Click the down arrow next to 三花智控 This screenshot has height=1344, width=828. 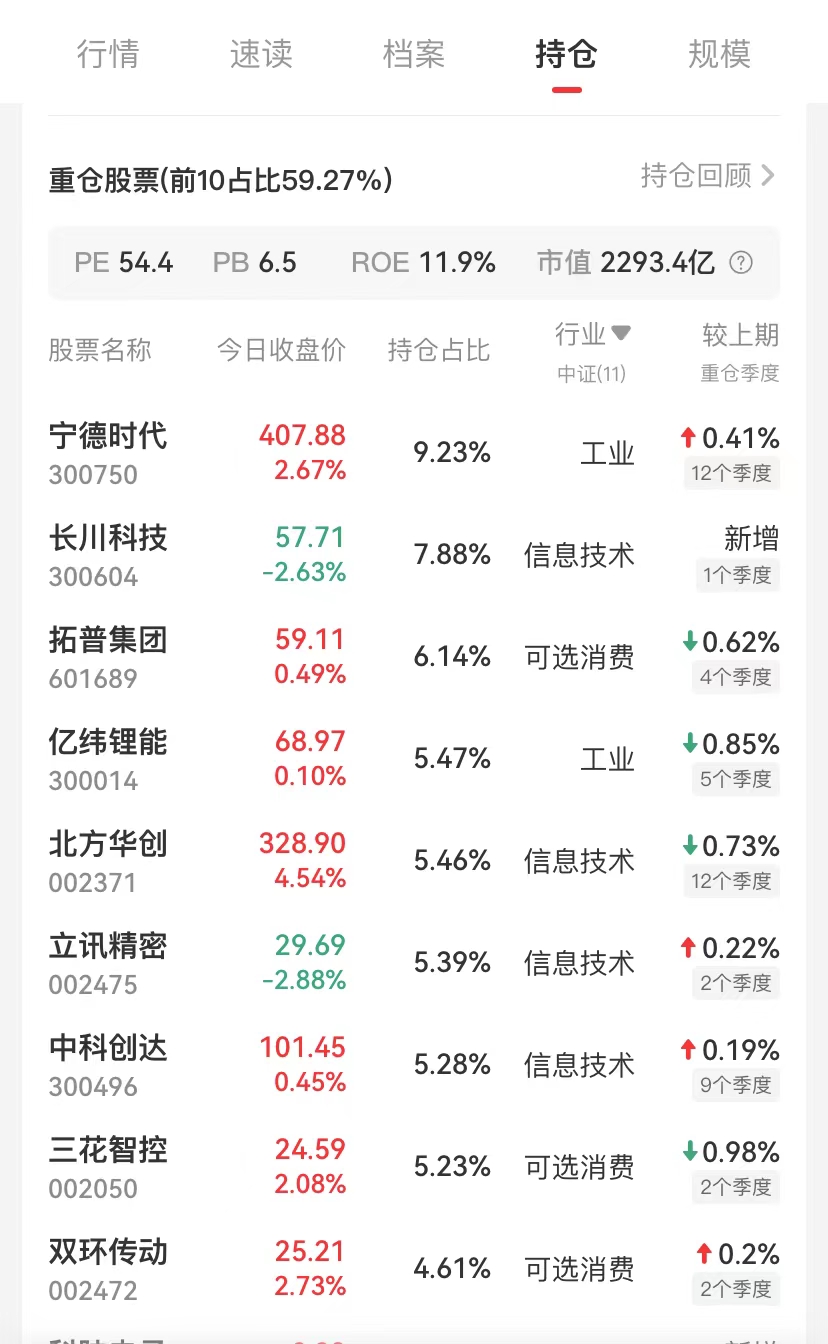pyautogui.click(x=691, y=1152)
